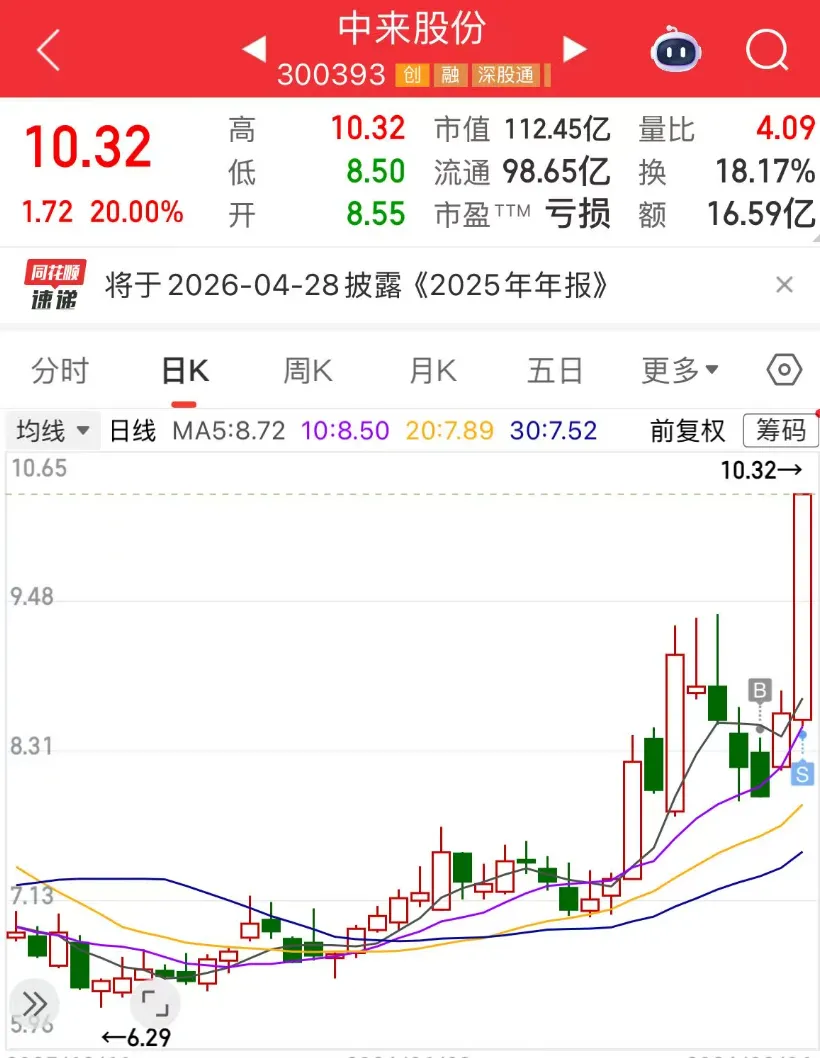This screenshot has width=820, height=1058.
Task: Open the search magnifier
Action: (x=767, y=48)
